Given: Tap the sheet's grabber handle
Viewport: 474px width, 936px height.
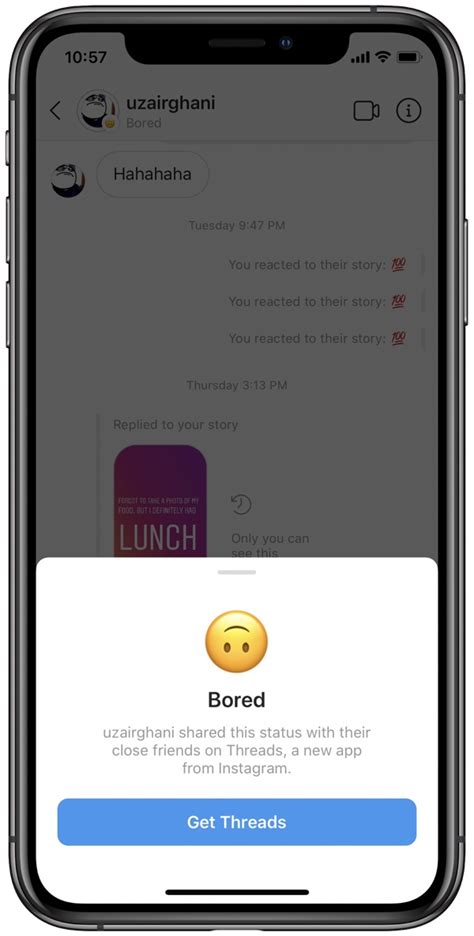Looking at the screenshot, I should 236,572.
